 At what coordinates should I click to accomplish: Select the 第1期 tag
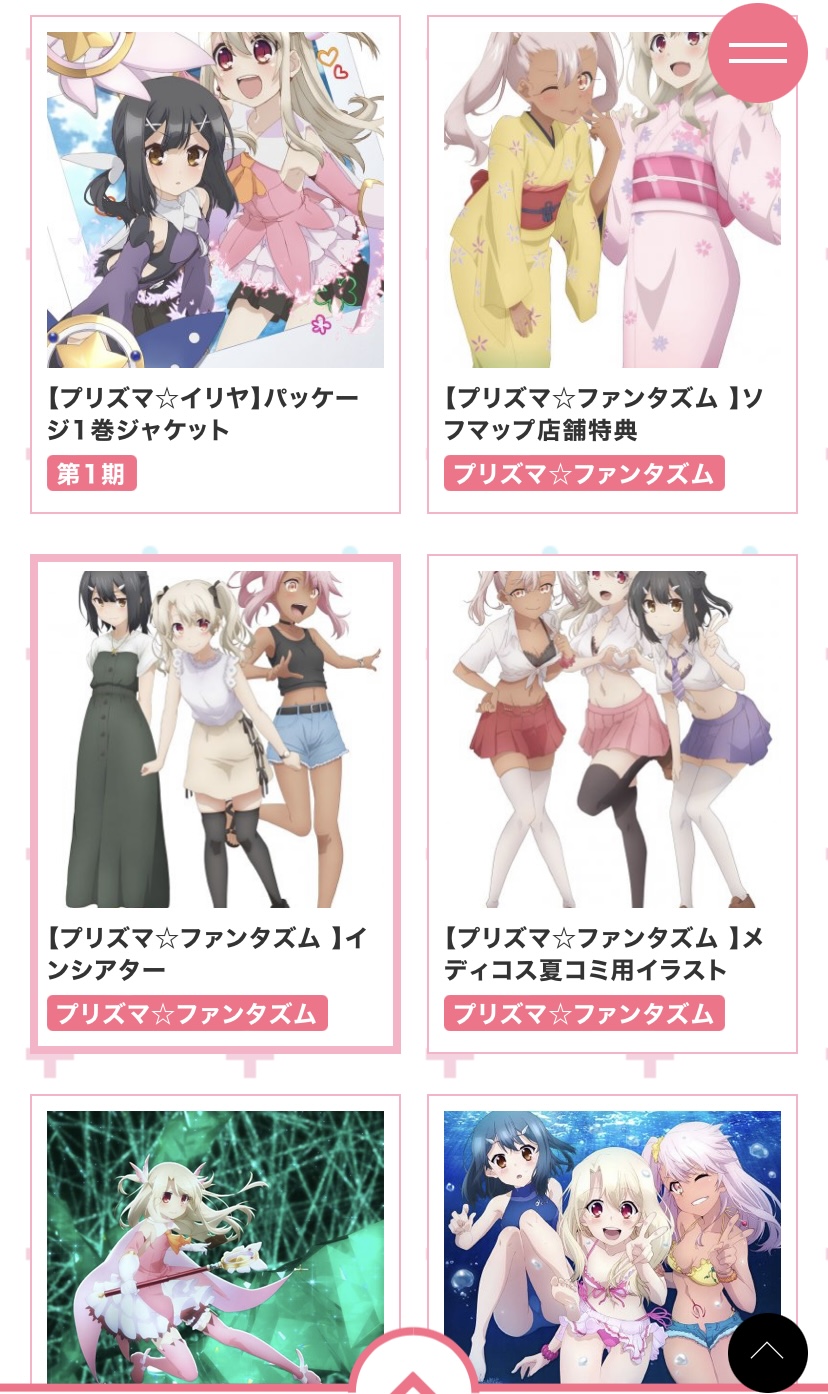tap(91, 473)
